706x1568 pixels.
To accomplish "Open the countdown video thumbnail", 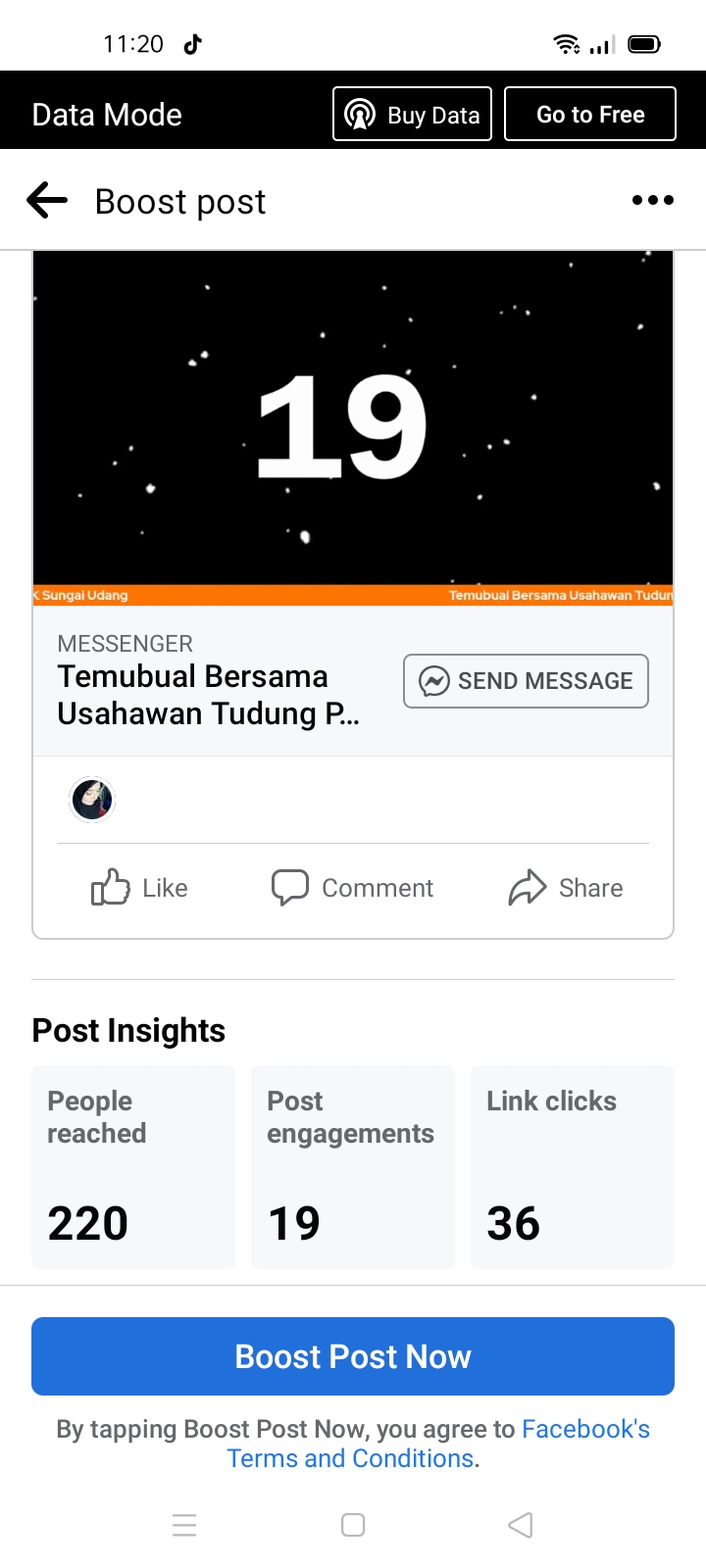I will (353, 427).
